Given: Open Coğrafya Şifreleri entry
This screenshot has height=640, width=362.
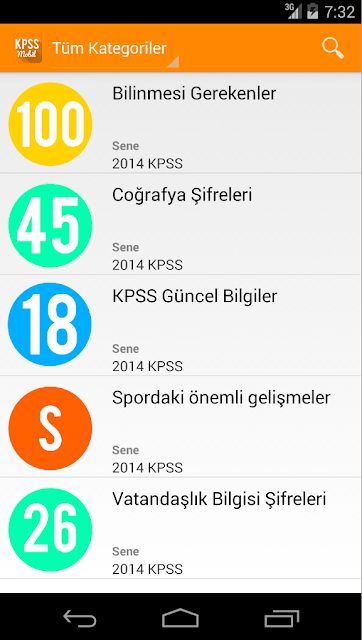Looking at the screenshot, I should click(x=181, y=224).
